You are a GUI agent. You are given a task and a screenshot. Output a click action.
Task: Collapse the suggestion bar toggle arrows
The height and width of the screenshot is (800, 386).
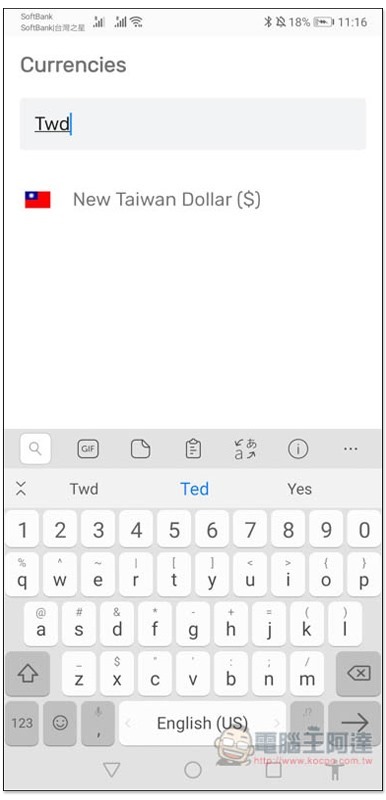(x=20, y=489)
